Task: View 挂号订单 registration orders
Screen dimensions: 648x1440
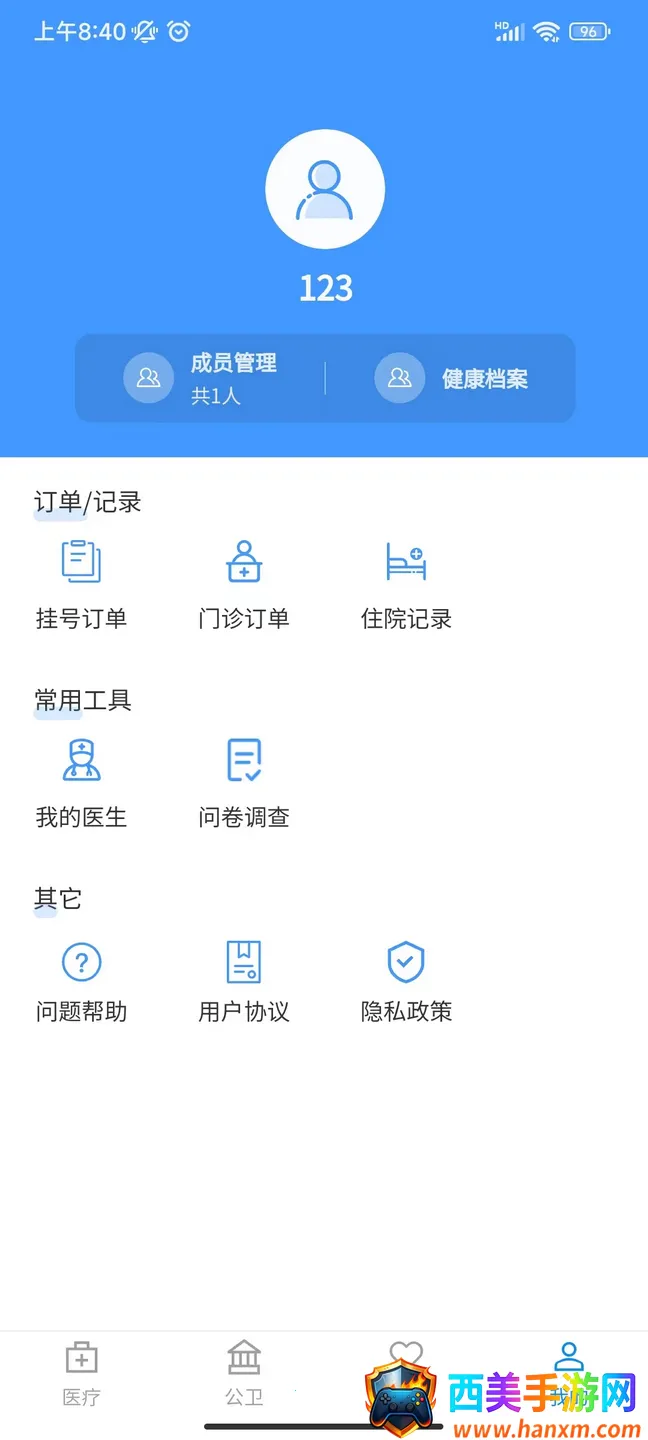Action: point(81,584)
